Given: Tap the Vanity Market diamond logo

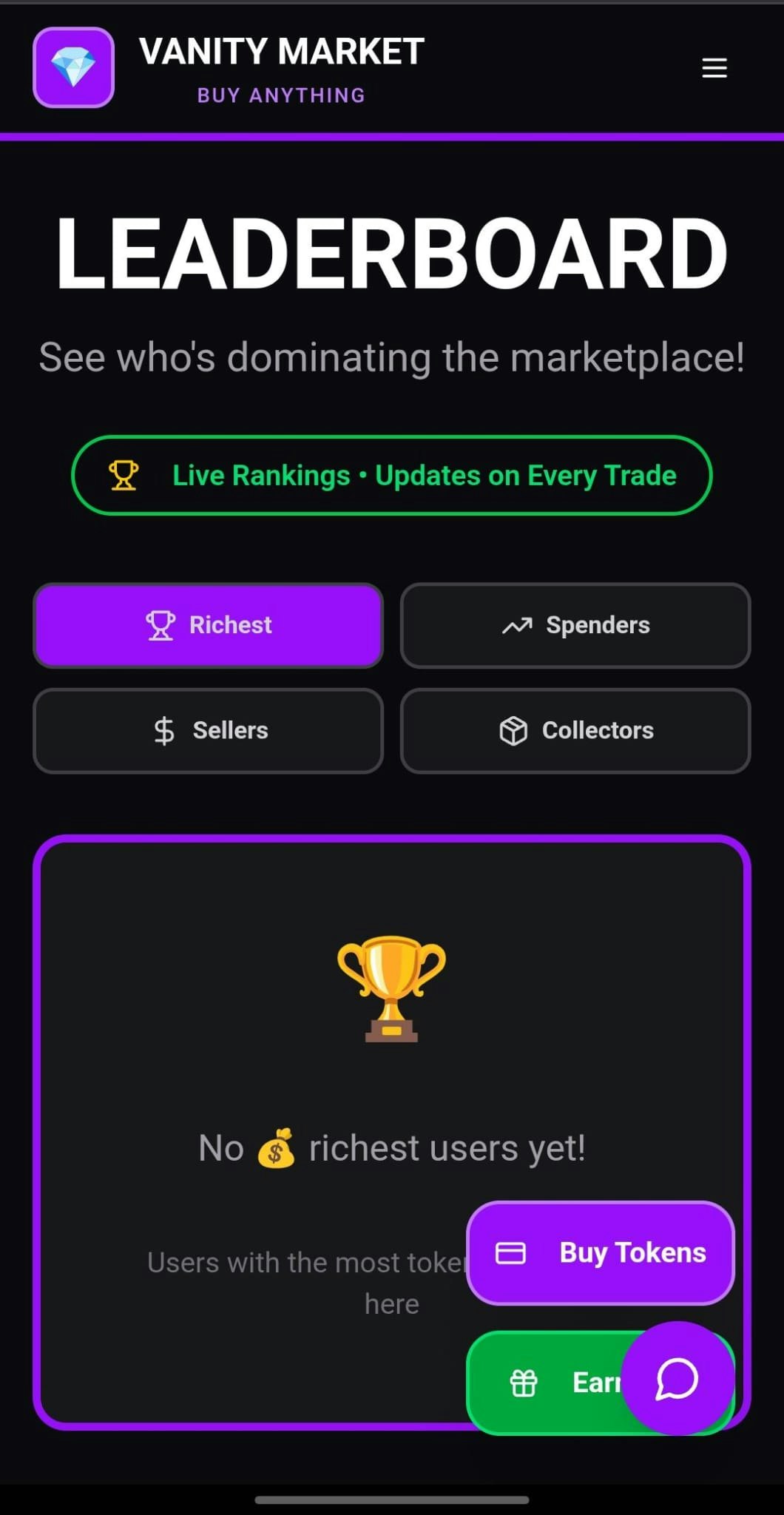Looking at the screenshot, I should [x=73, y=67].
